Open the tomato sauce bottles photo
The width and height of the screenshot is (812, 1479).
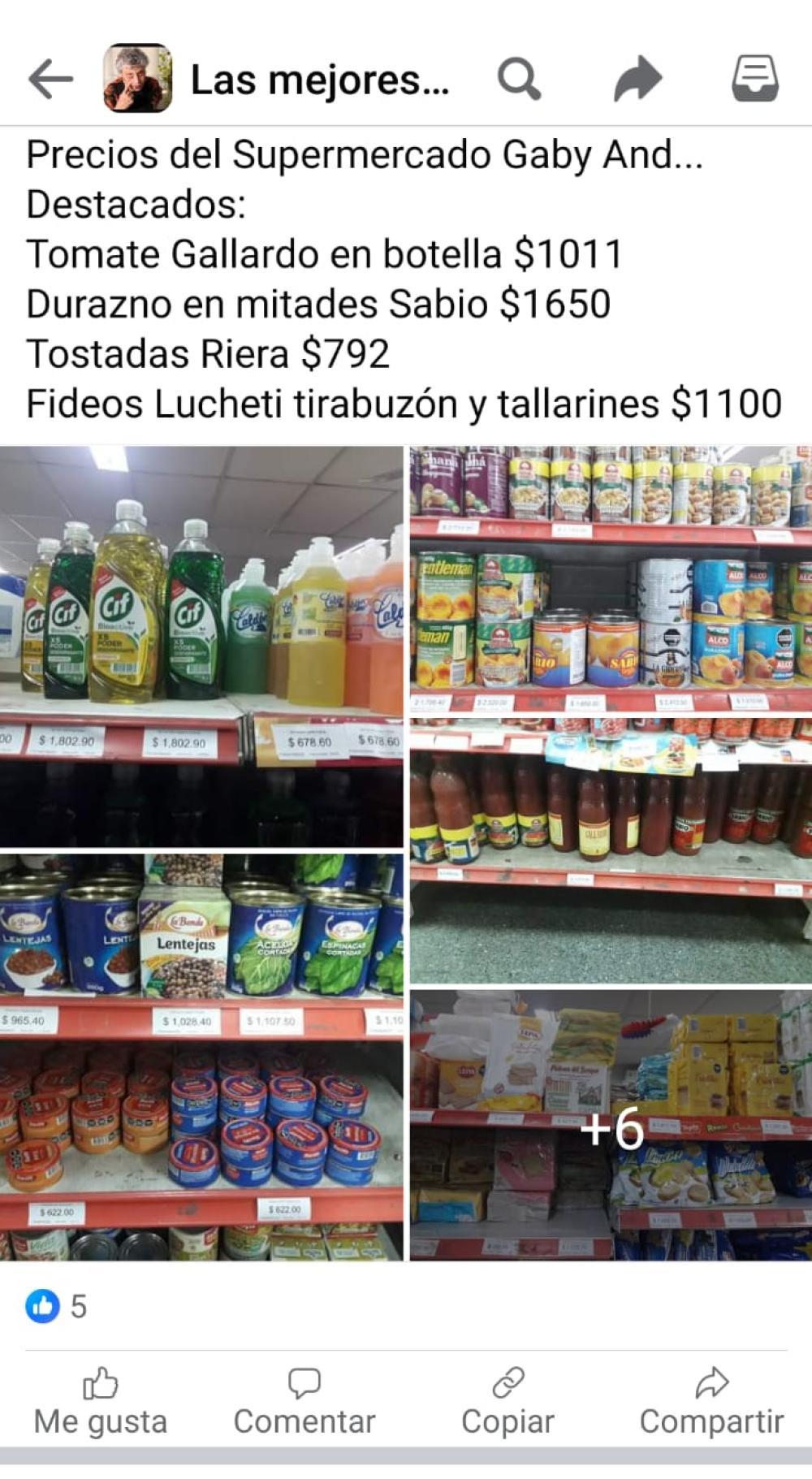click(611, 850)
